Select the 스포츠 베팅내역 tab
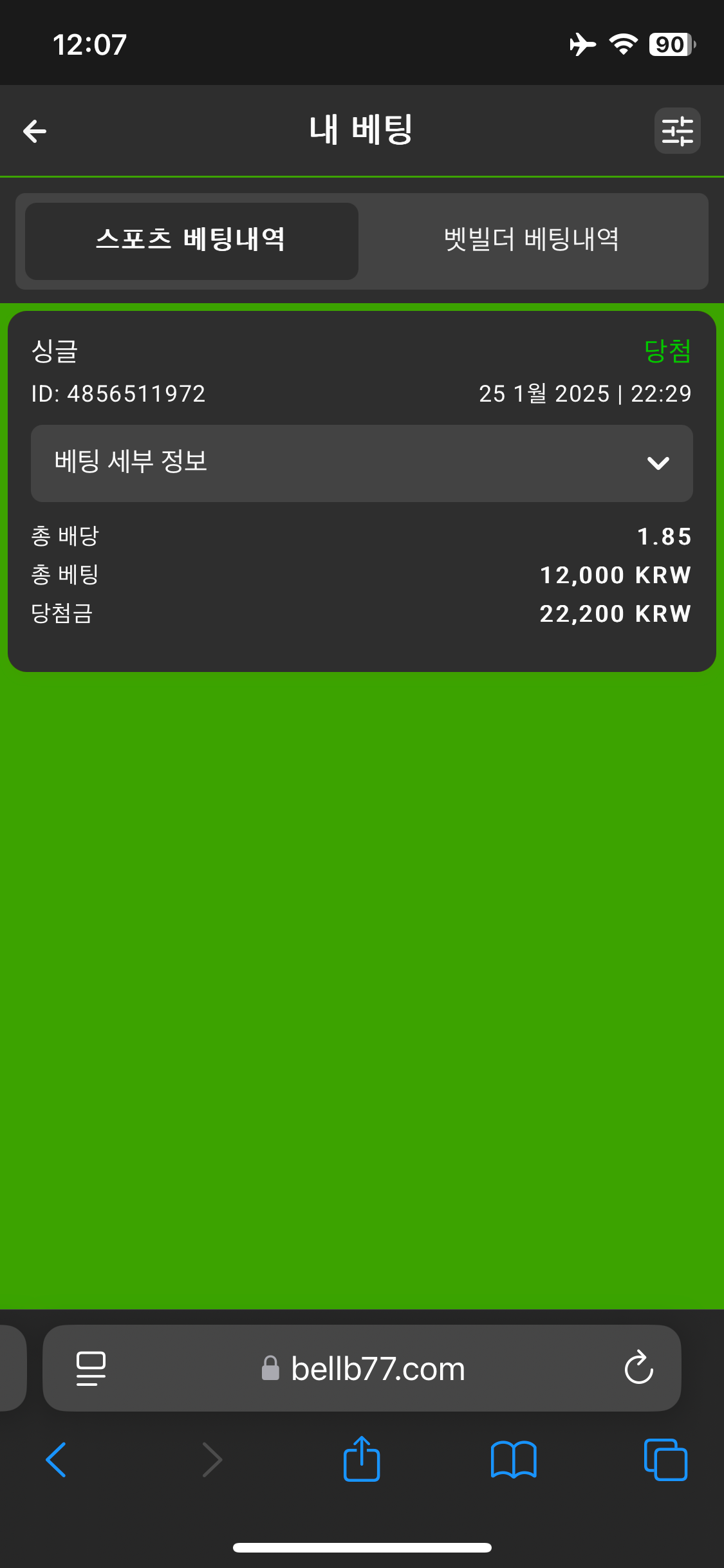 pos(191,241)
